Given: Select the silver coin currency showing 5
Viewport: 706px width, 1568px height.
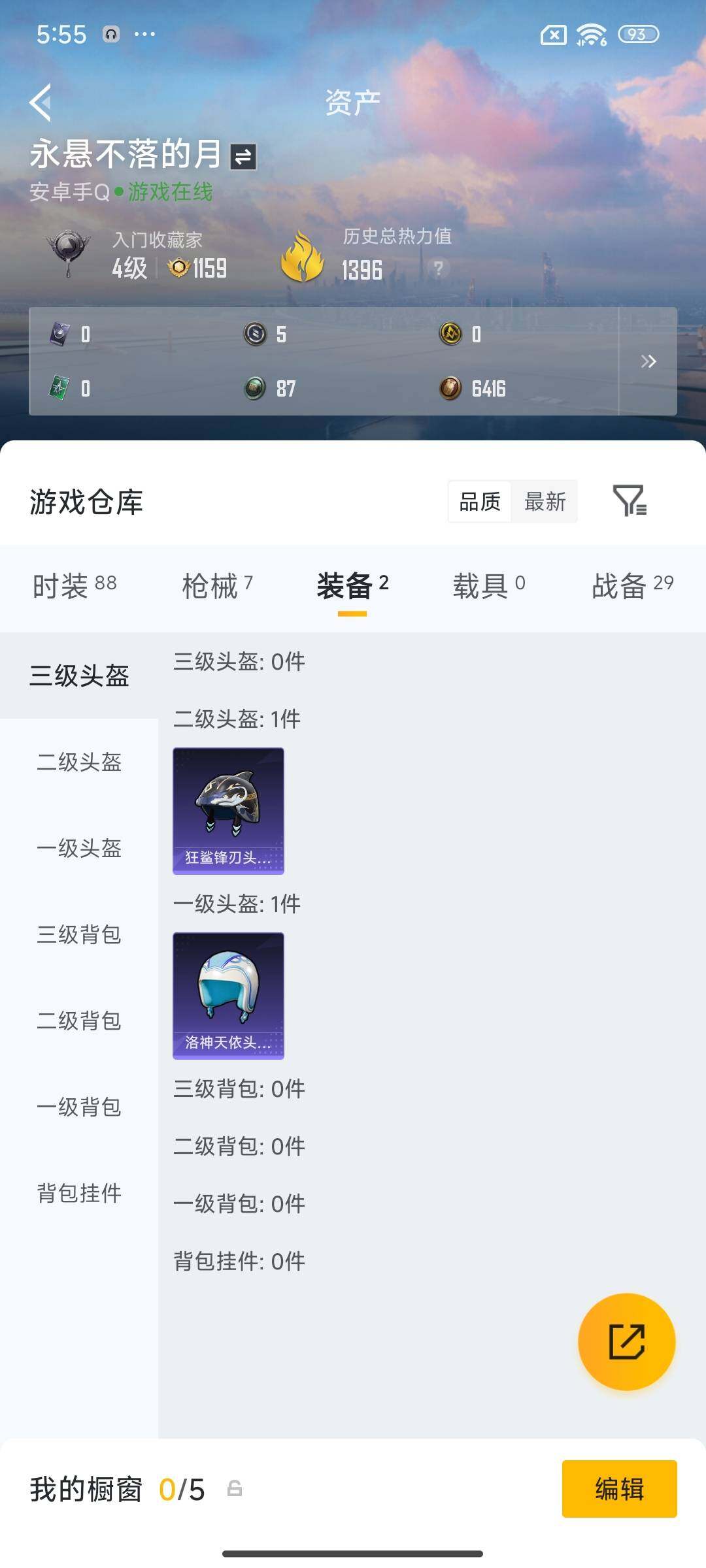Looking at the screenshot, I should point(255,335).
